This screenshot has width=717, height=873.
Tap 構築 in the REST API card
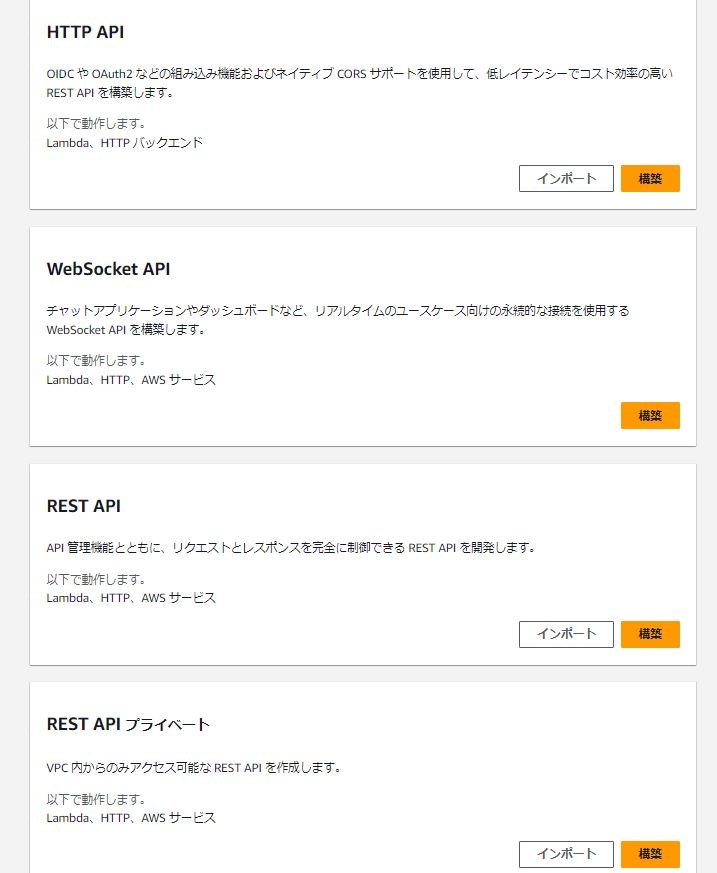[650, 634]
